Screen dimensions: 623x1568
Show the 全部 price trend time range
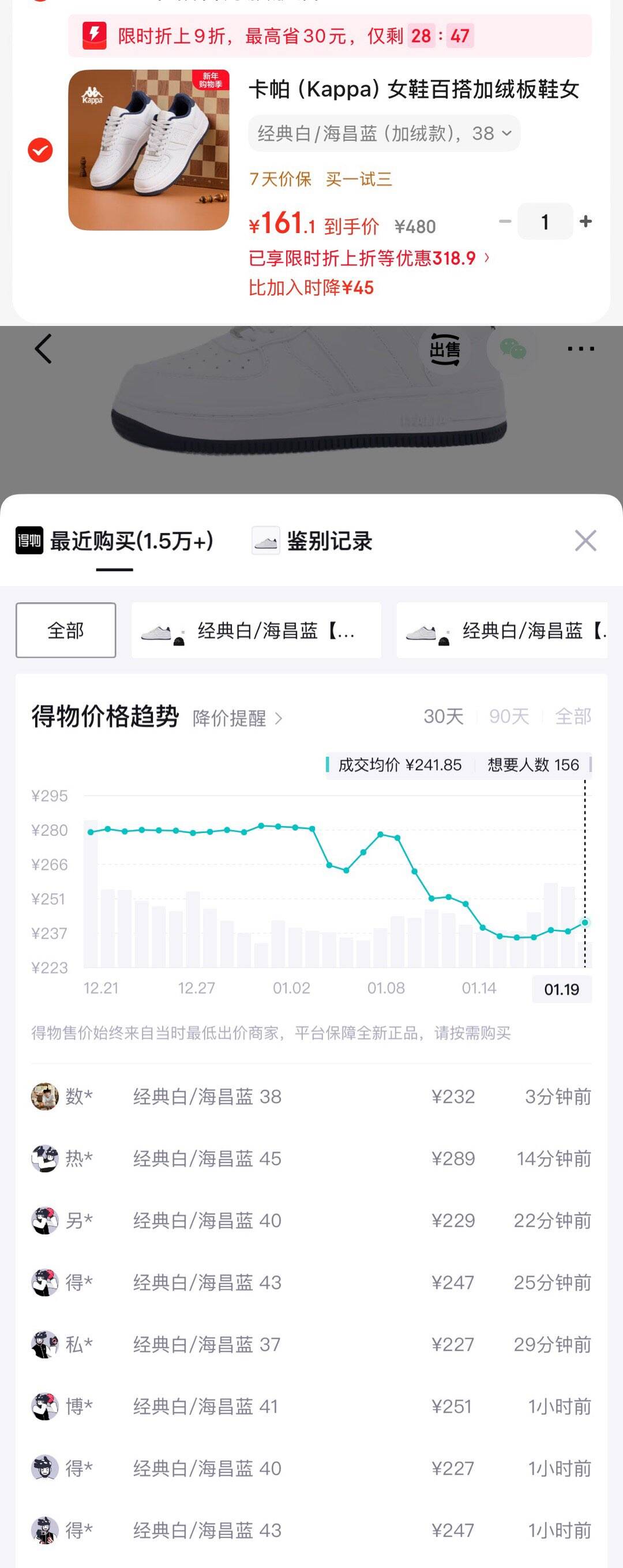[573, 717]
